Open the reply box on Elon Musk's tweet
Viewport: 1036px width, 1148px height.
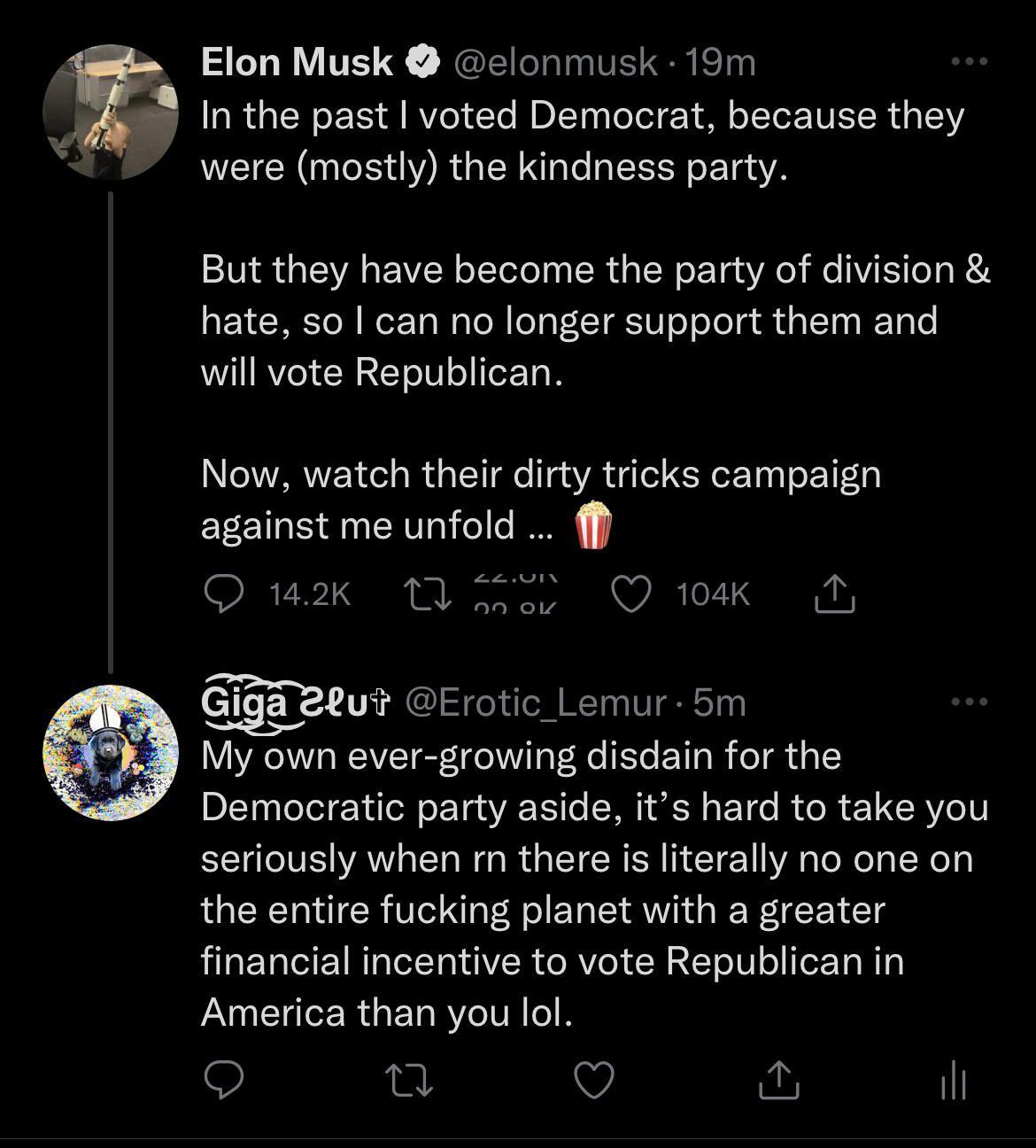tap(224, 594)
